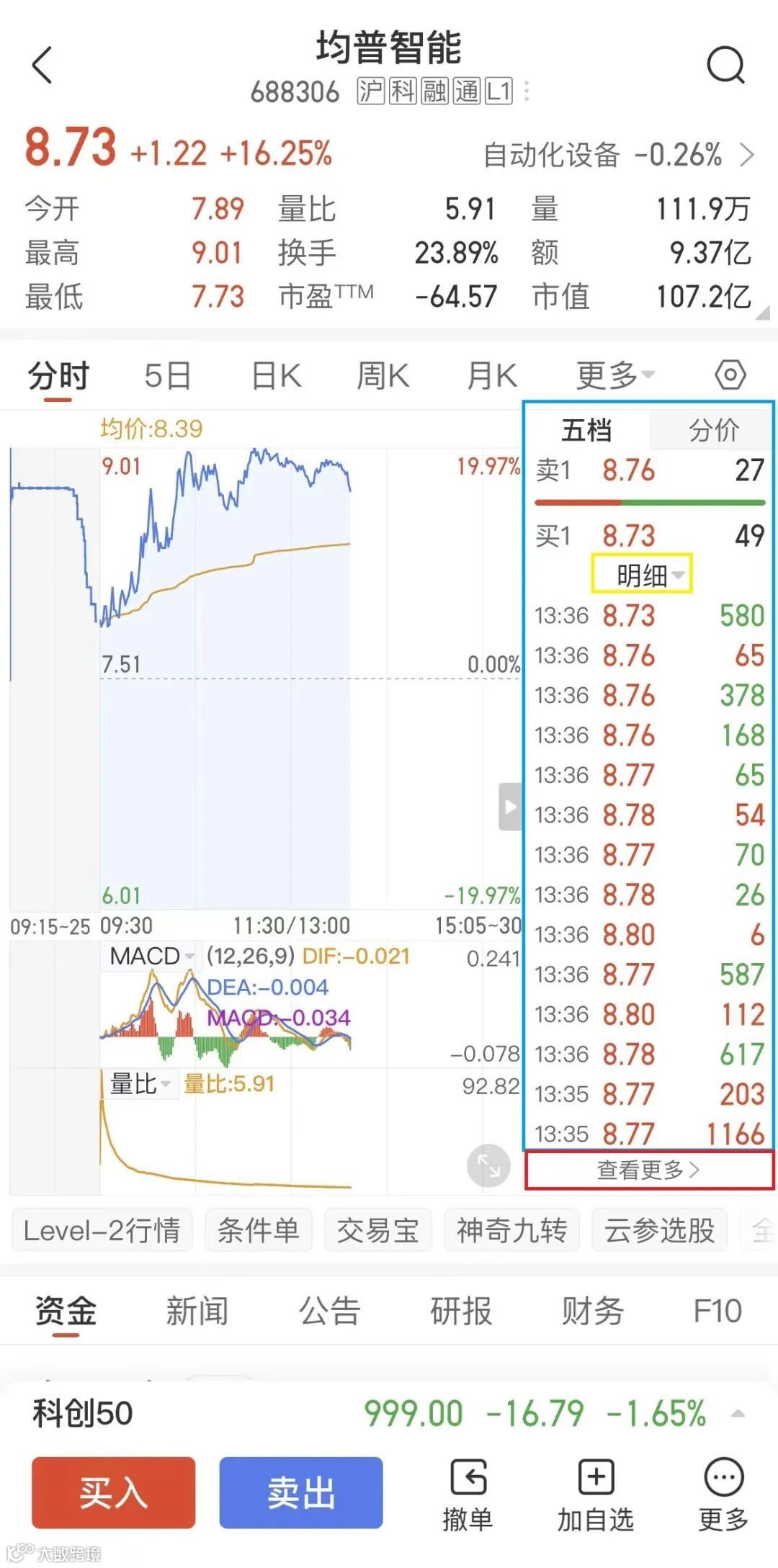Go back using the top-left arrow
The image size is (778, 1568).
(x=43, y=65)
